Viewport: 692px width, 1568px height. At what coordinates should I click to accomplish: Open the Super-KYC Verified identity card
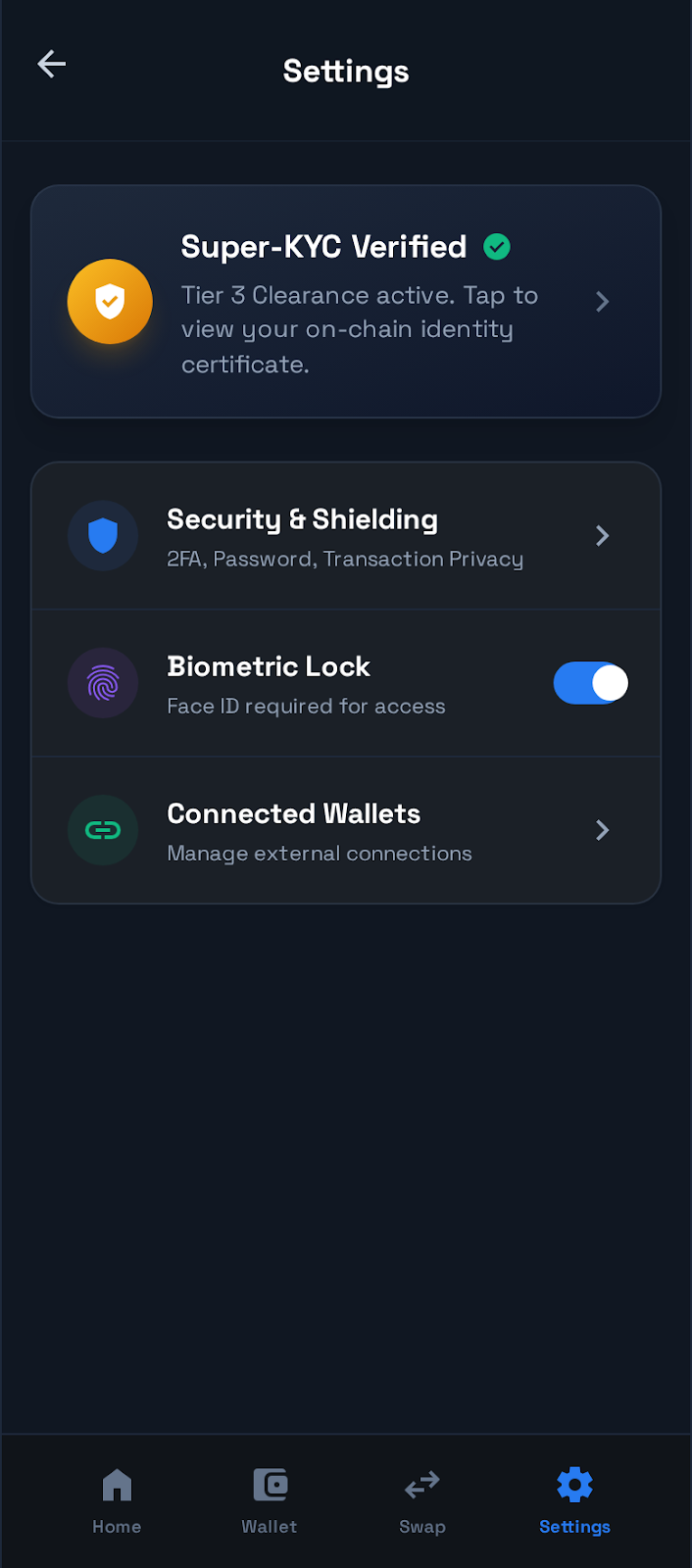pyautogui.click(x=345, y=302)
